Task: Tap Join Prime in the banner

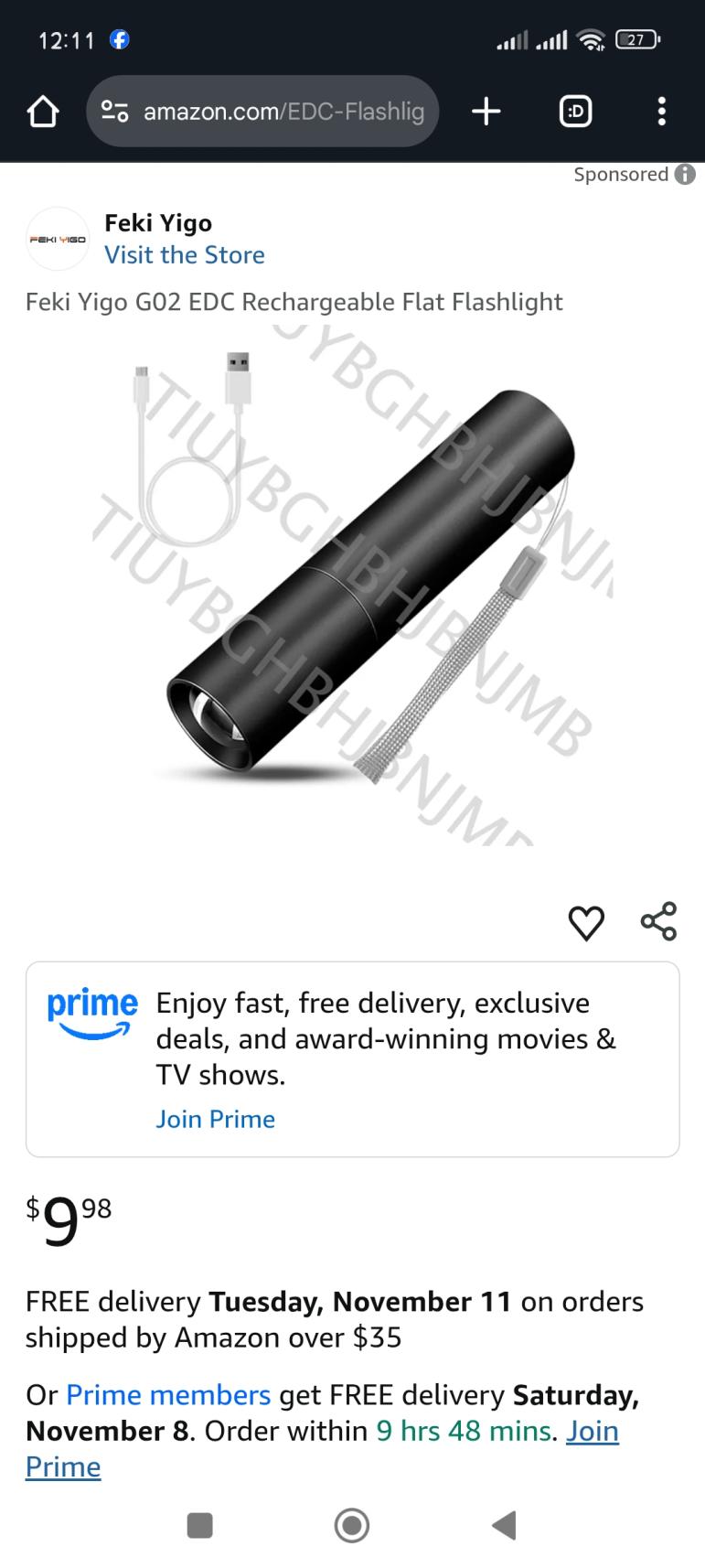Action: click(x=215, y=1119)
